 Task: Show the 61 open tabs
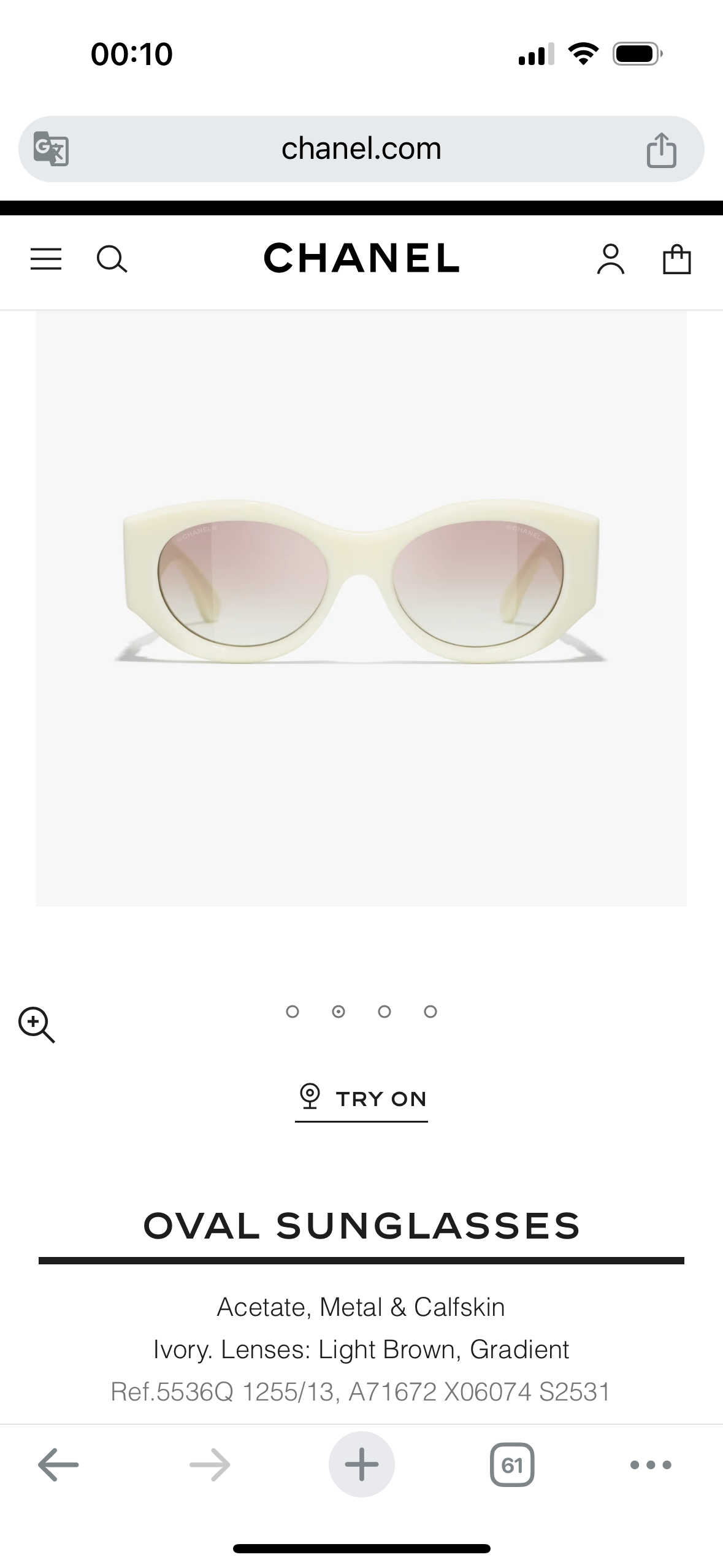click(x=512, y=1465)
